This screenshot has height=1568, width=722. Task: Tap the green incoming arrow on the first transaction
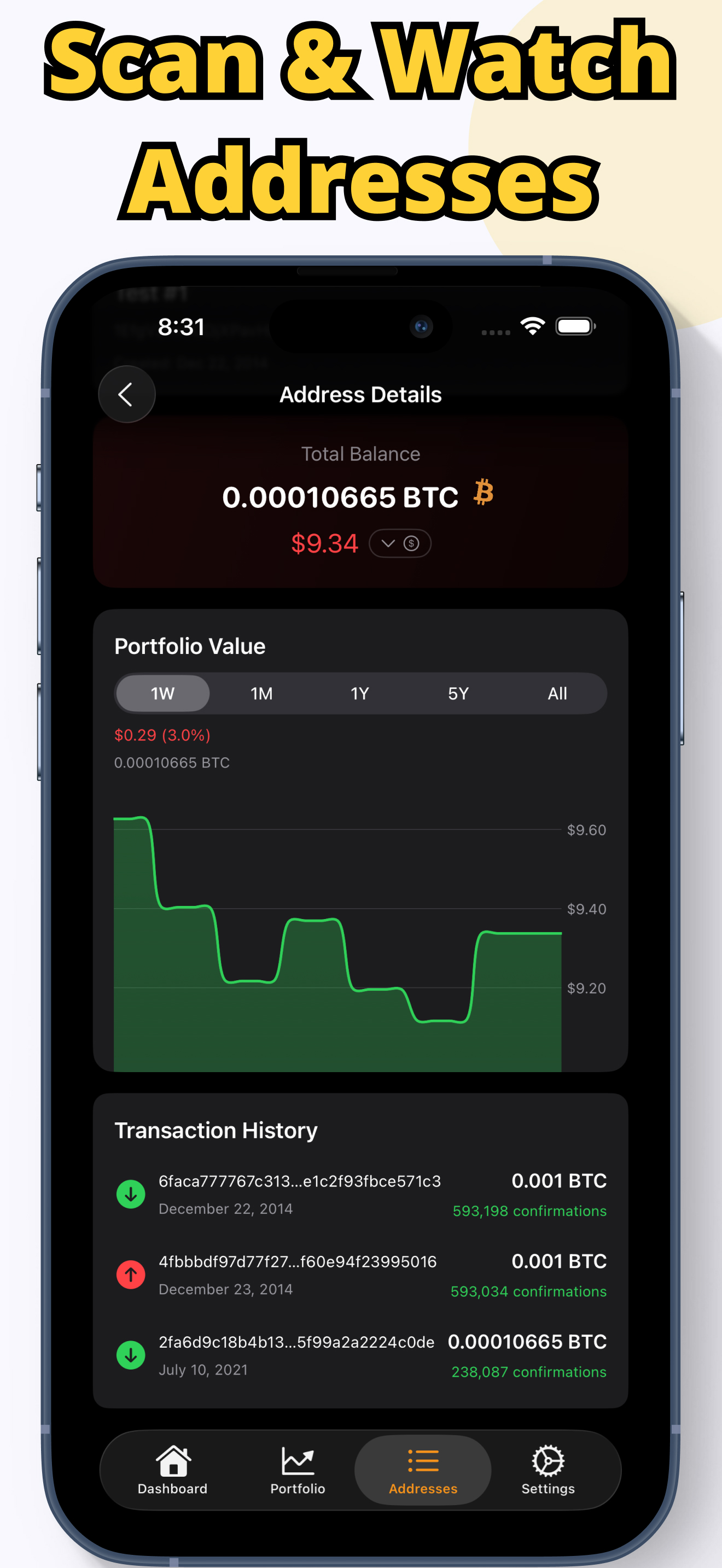point(130,1193)
